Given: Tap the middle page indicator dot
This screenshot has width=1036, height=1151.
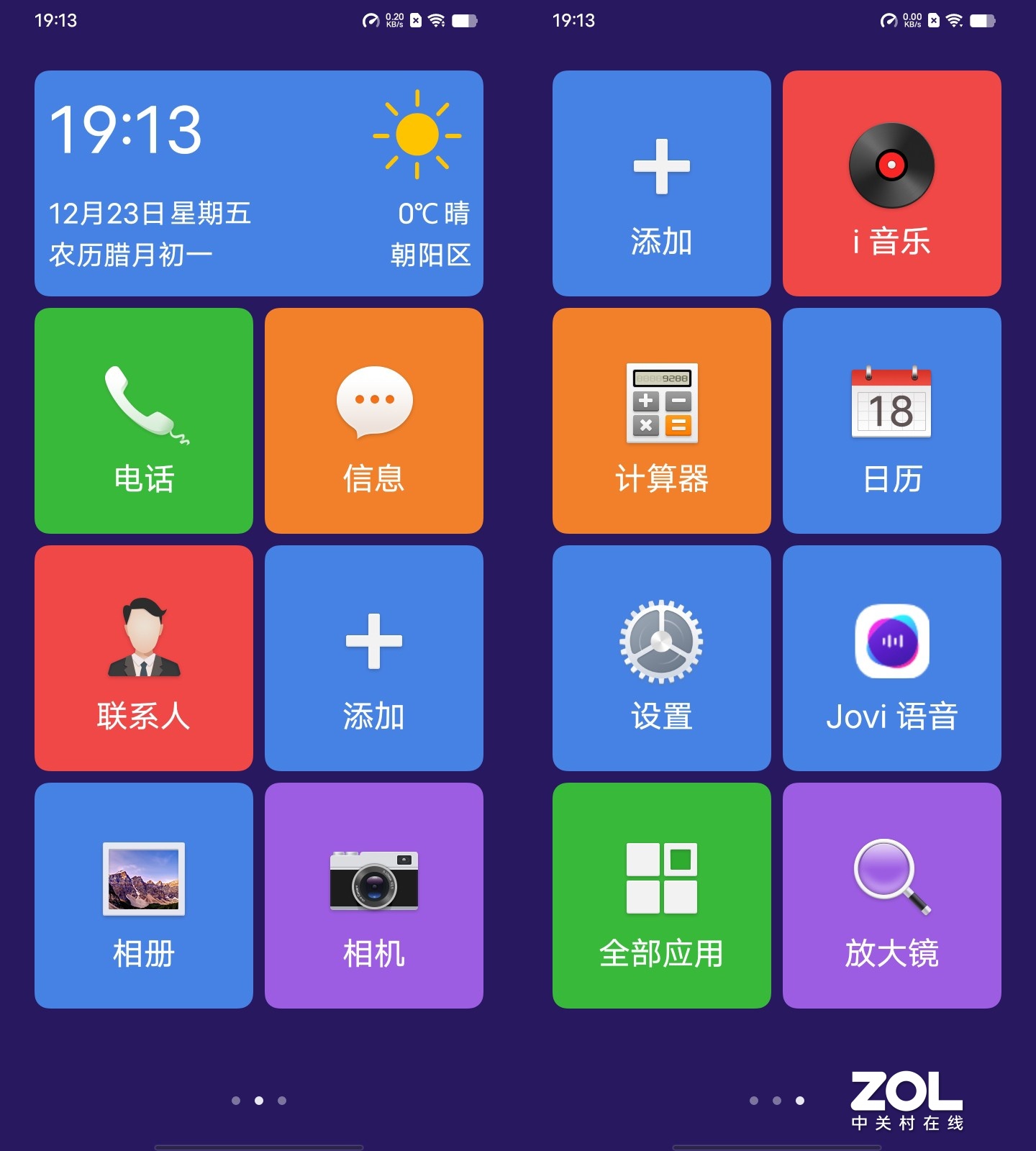Looking at the screenshot, I should [260, 1099].
